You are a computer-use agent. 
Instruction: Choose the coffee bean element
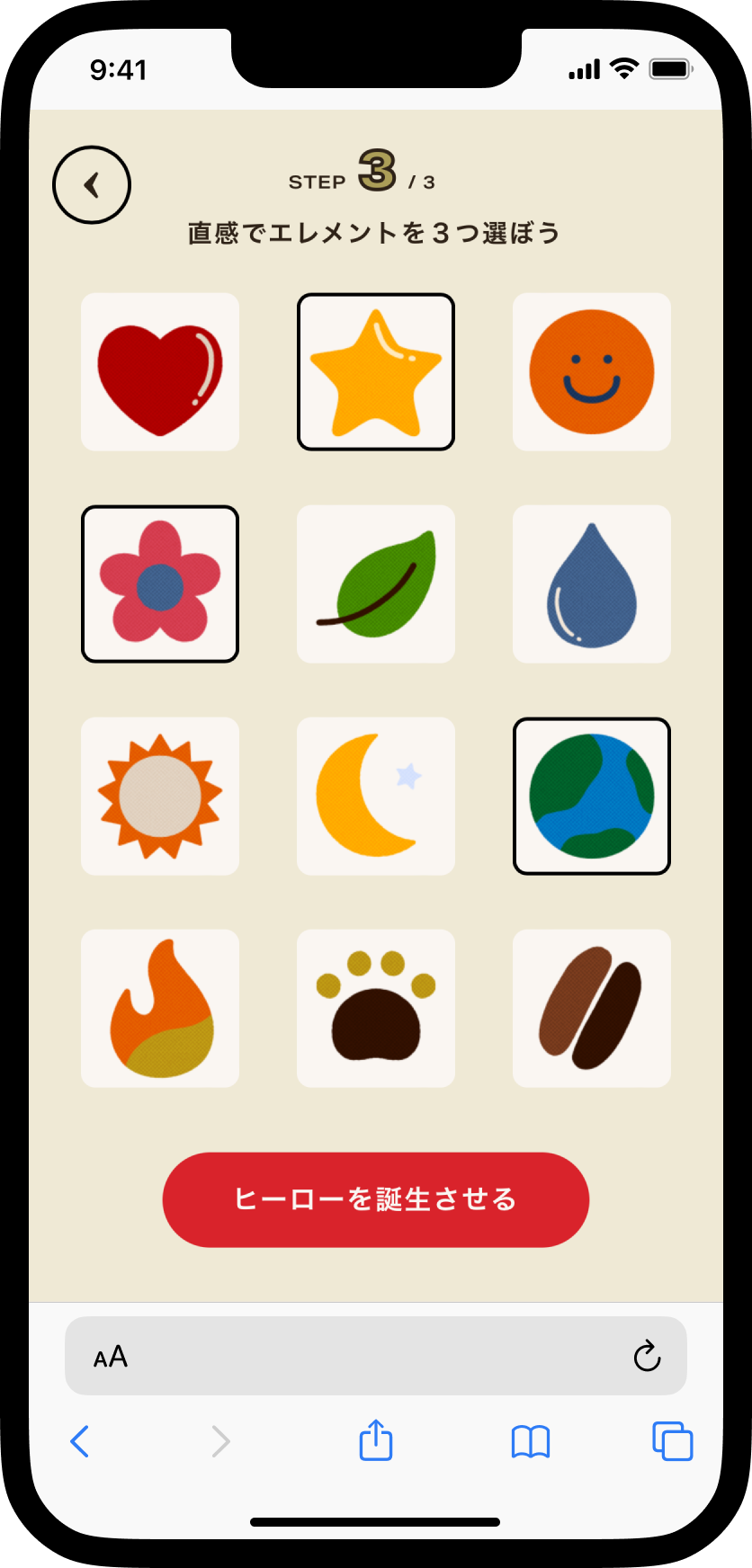[x=592, y=1008]
